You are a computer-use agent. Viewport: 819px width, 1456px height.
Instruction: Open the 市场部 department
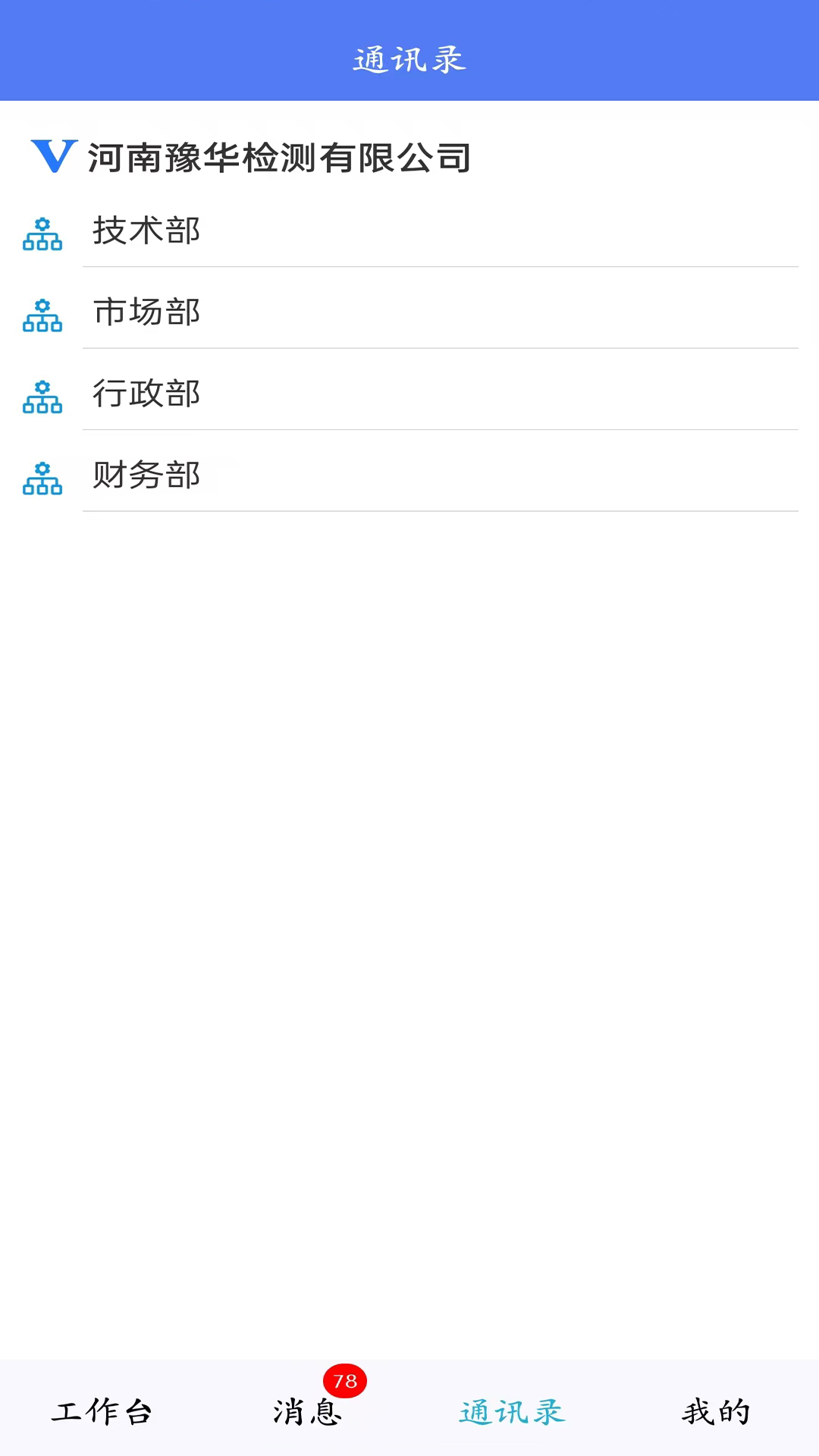click(x=409, y=312)
